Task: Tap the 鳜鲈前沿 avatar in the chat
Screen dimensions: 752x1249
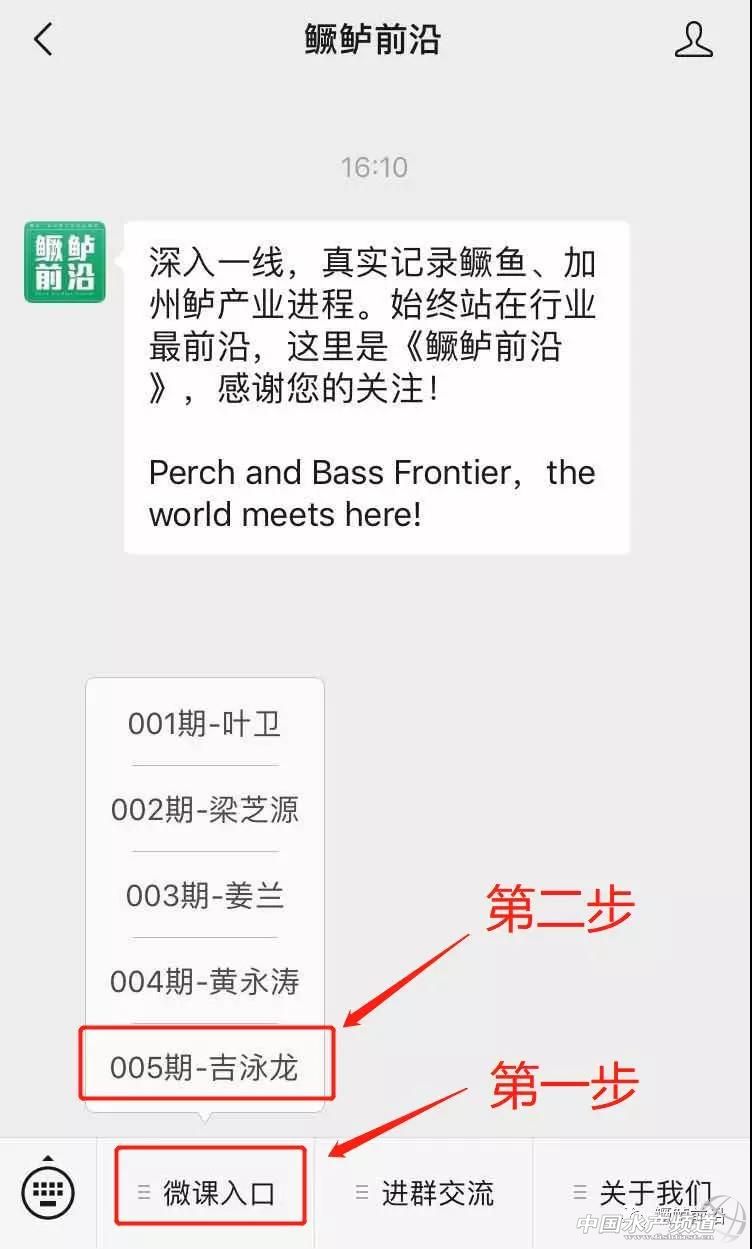Action: [65, 262]
